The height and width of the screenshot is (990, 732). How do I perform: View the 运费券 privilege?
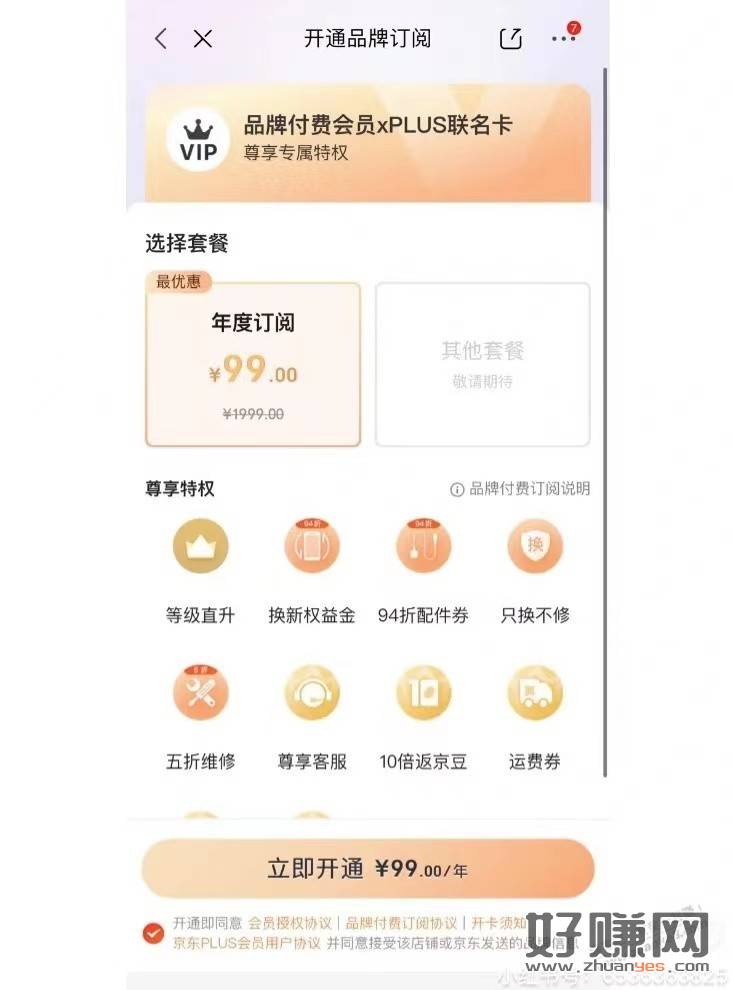pyautogui.click(x=535, y=718)
